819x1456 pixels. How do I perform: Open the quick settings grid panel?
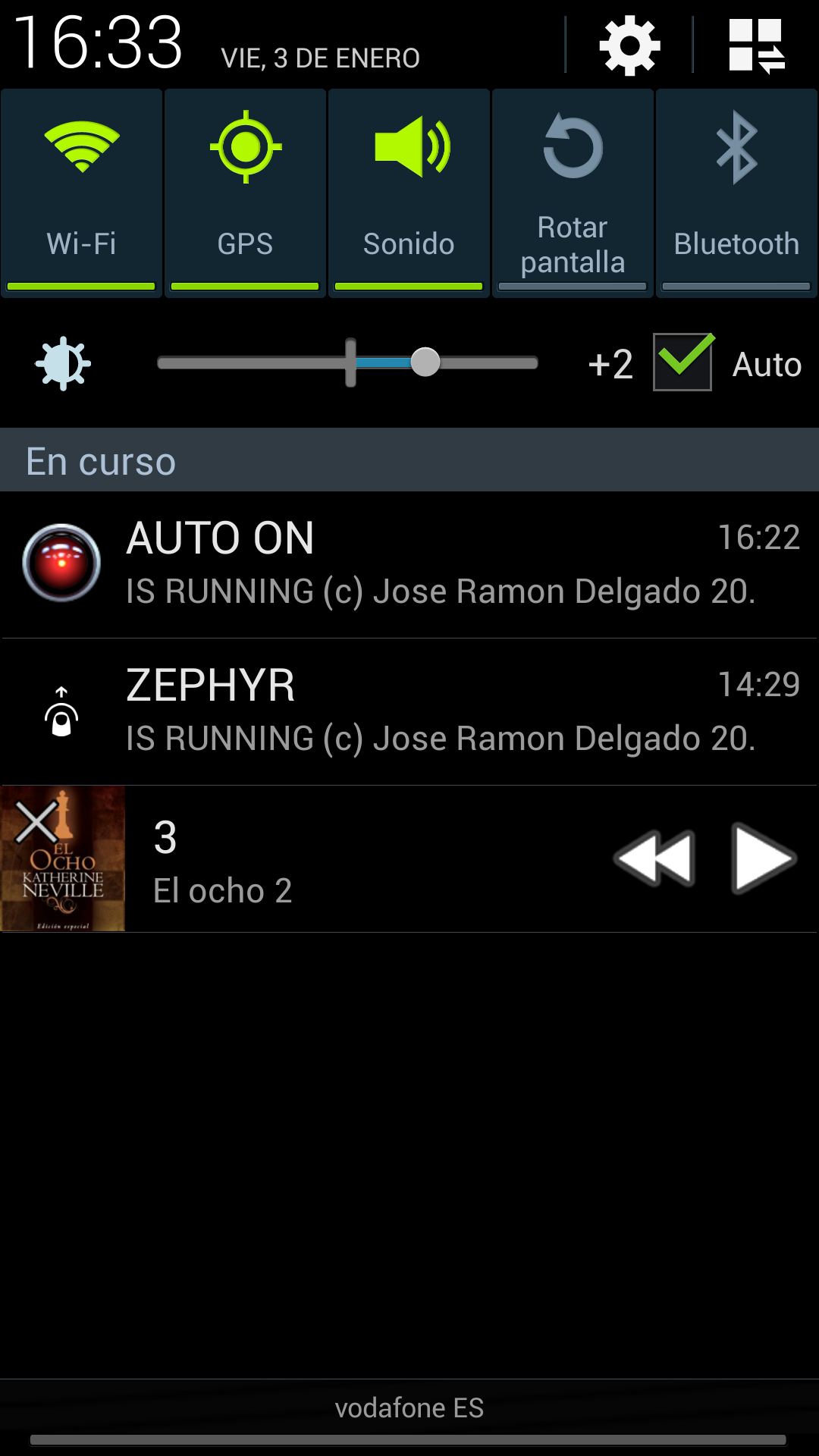[757, 46]
